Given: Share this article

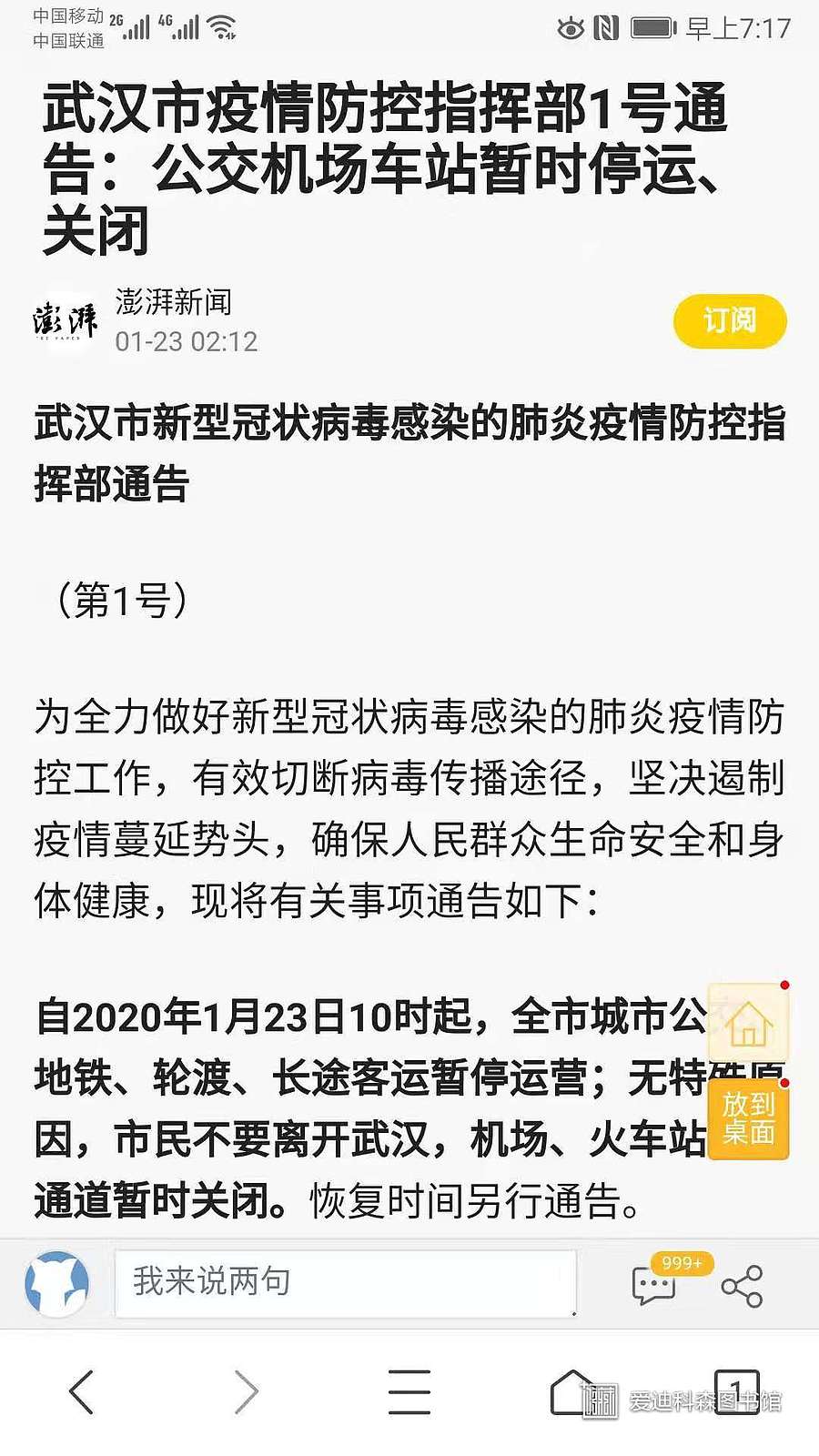Looking at the screenshot, I should point(742,1286).
